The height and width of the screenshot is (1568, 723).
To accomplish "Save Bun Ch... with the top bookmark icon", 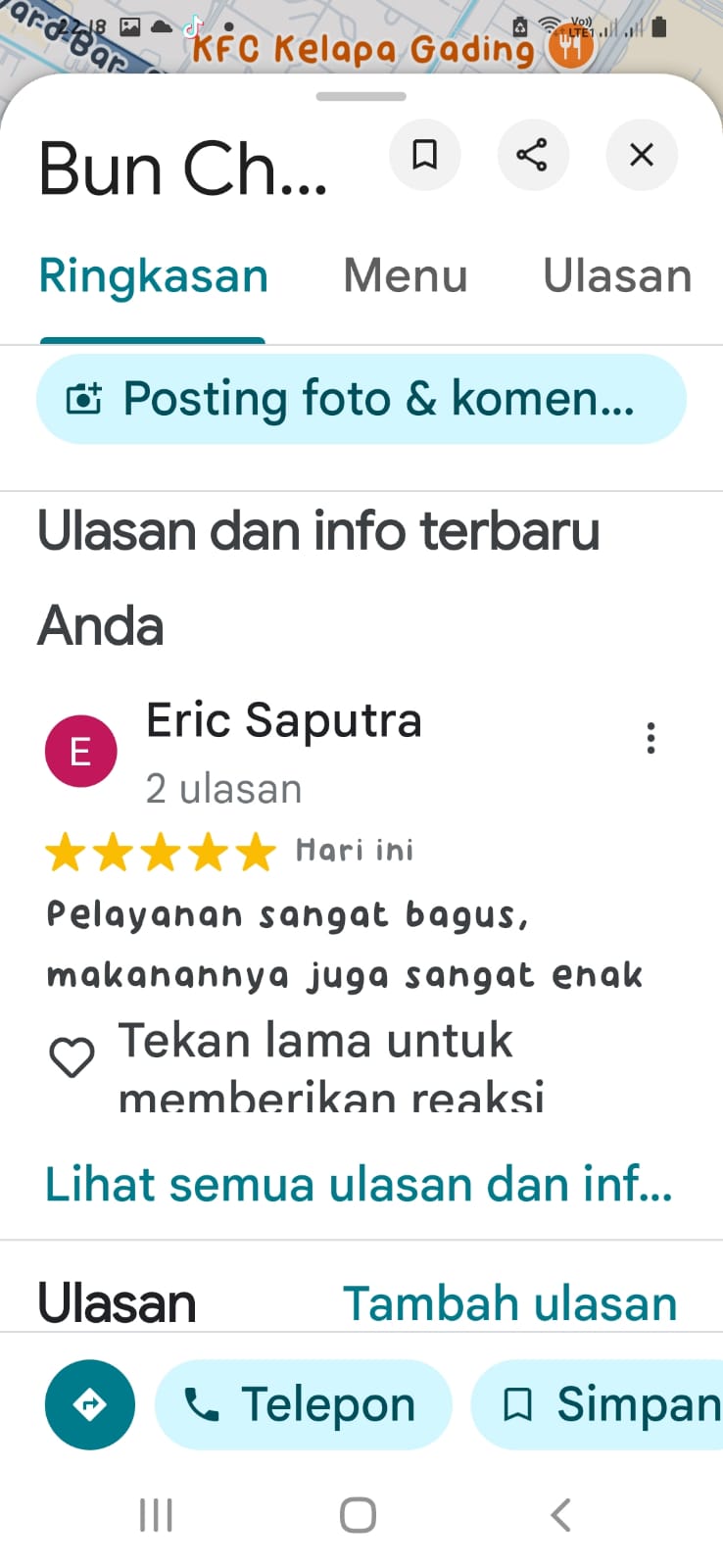I will 424,155.
